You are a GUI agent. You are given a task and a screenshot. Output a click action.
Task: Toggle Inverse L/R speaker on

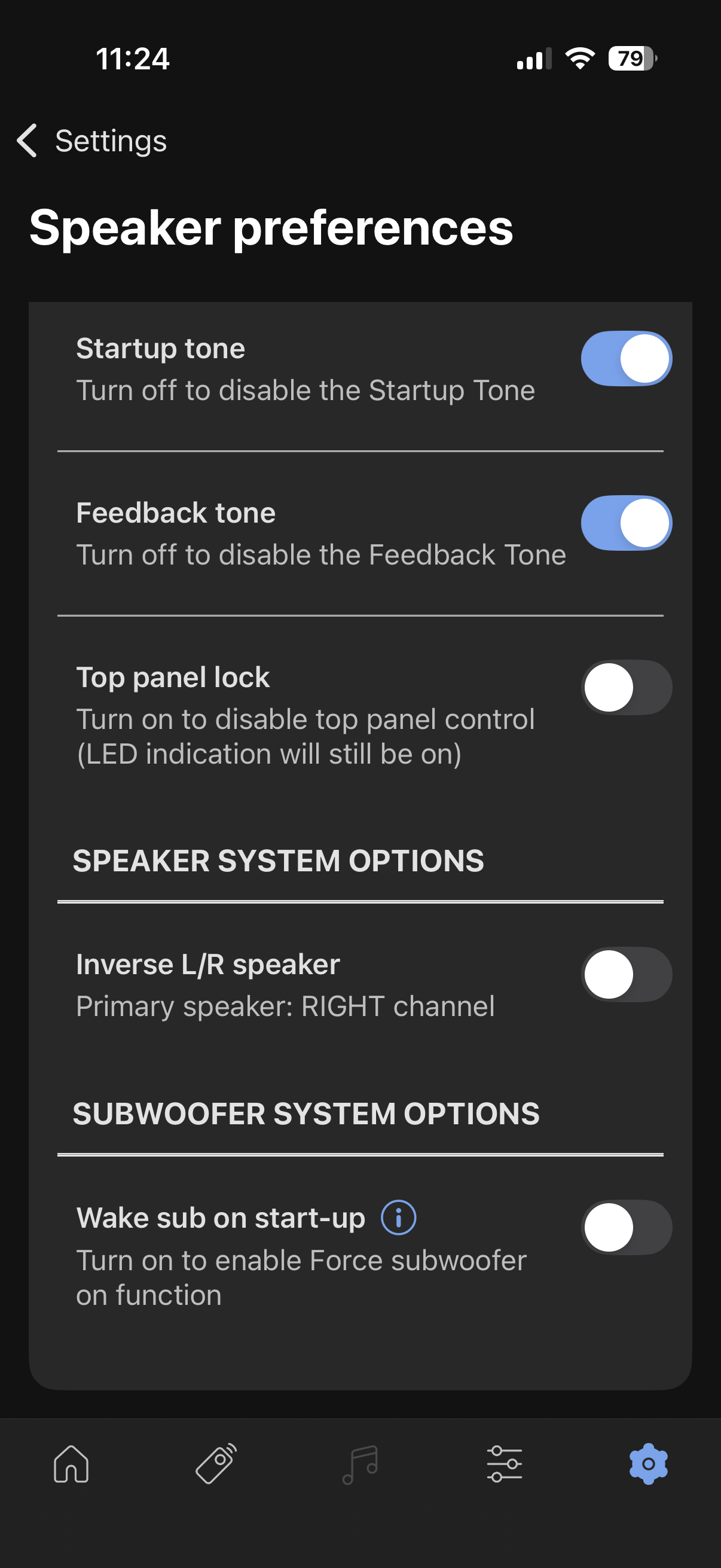coord(625,975)
